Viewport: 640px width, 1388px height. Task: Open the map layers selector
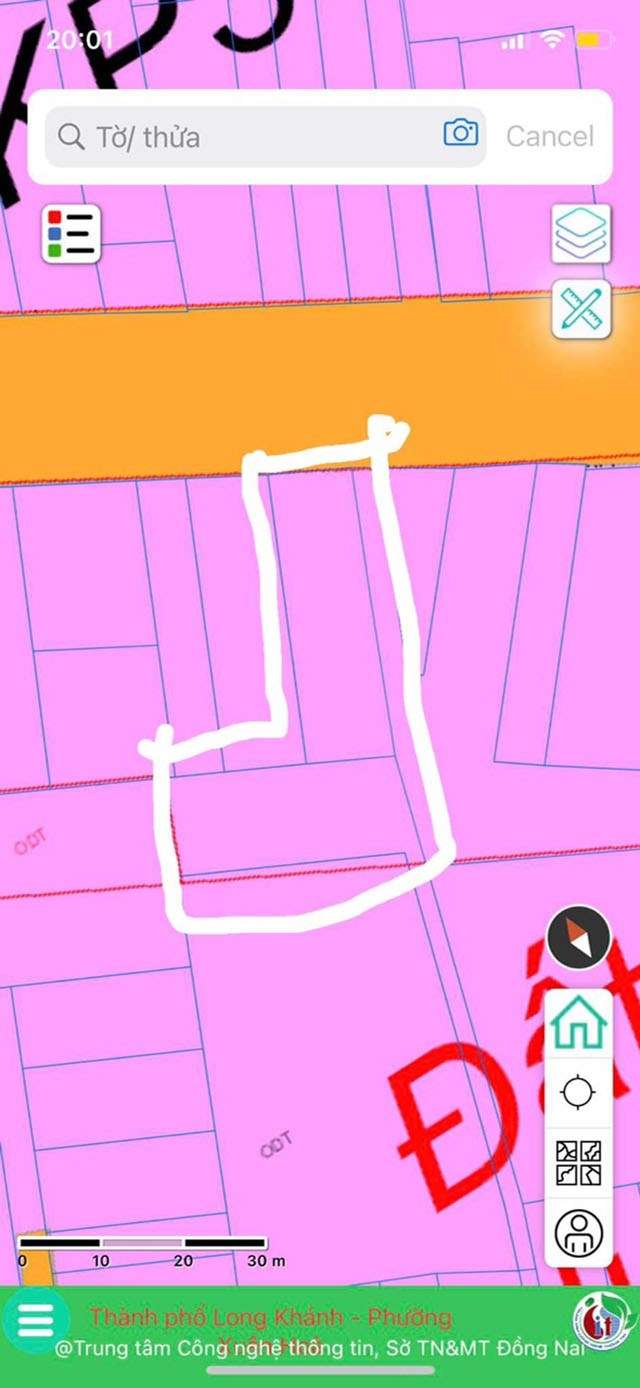pyautogui.click(x=581, y=233)
